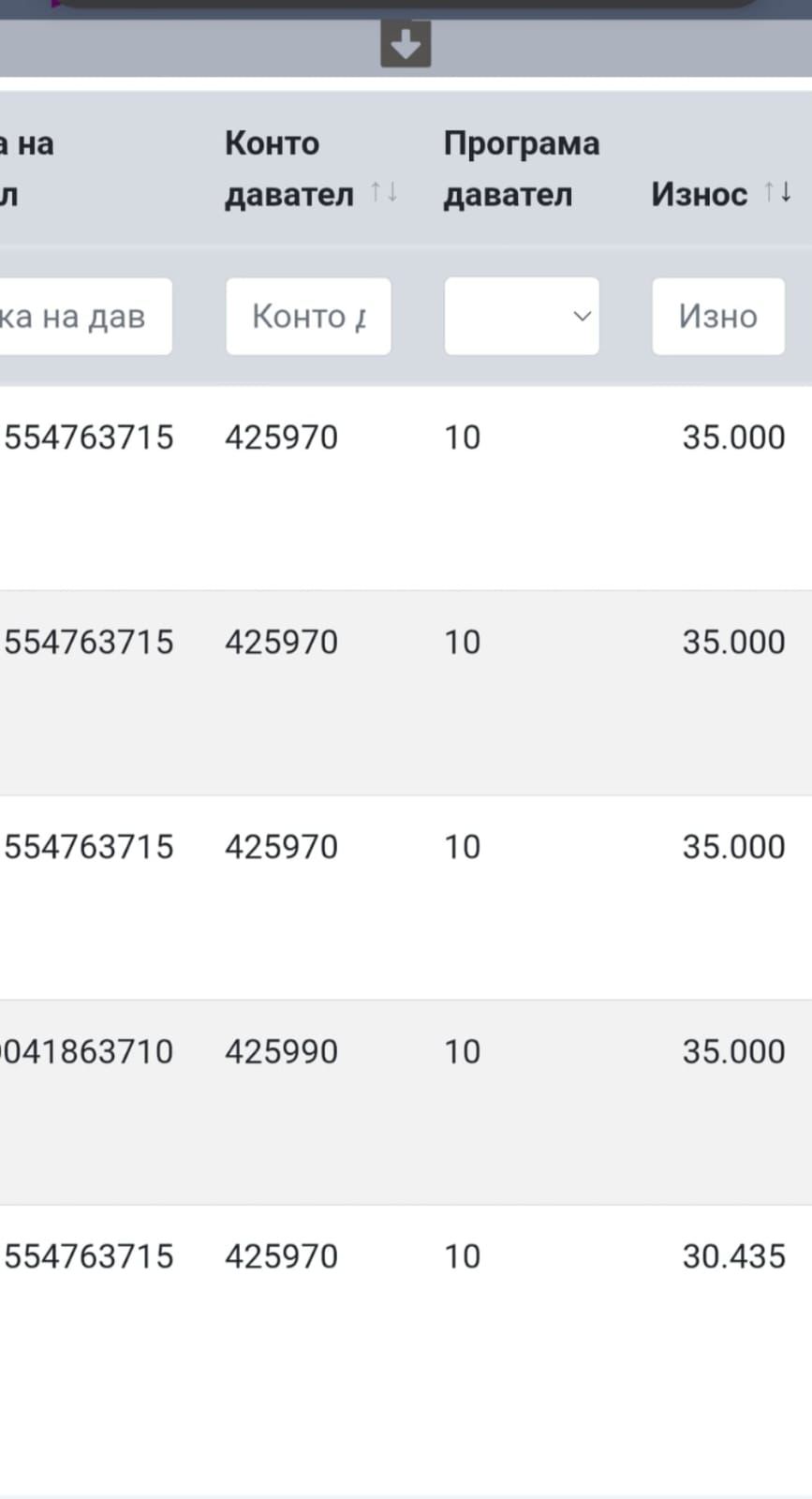812x1499 pixels.
Task: Focus the Конто давател filter field
Action: tap(308, 317)
